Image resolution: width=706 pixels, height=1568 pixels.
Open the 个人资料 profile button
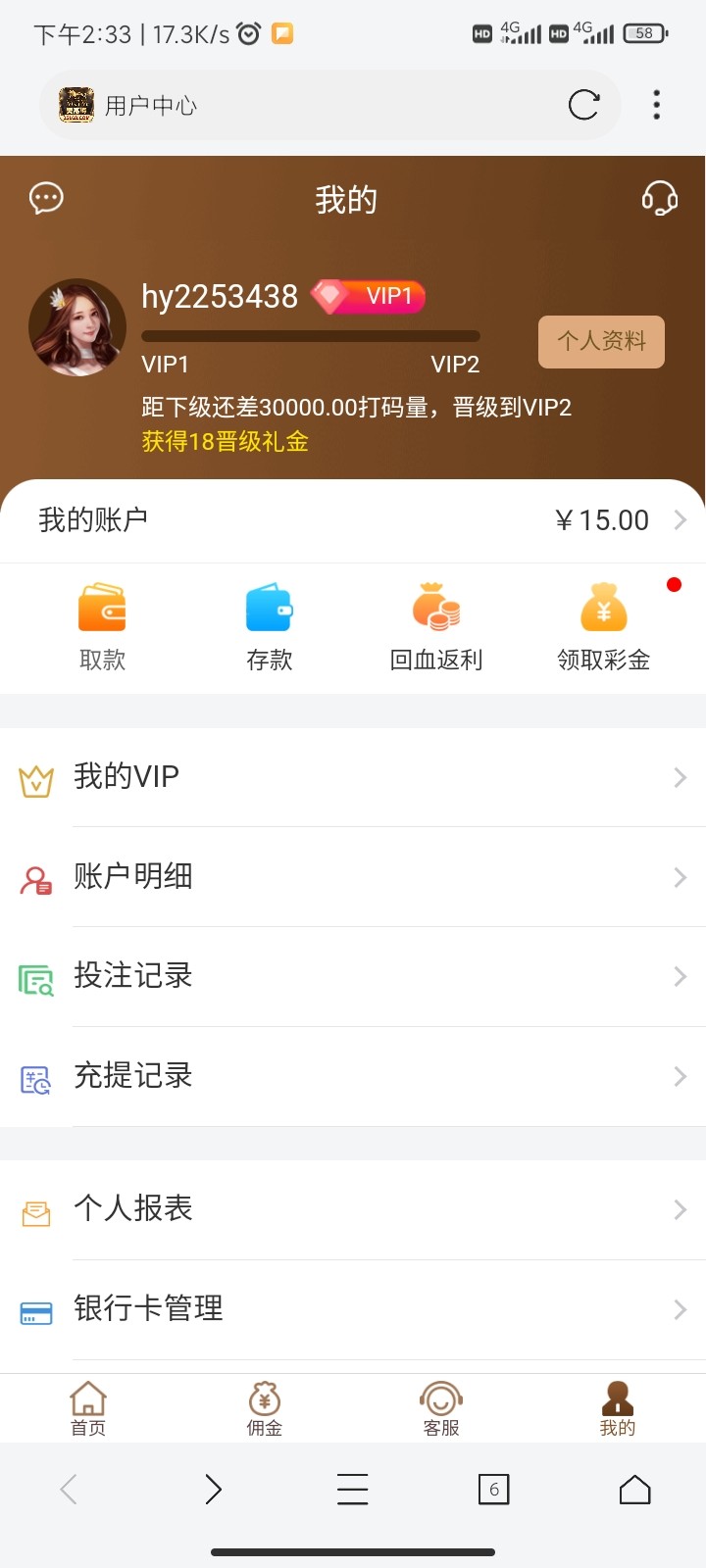[601, 341]
